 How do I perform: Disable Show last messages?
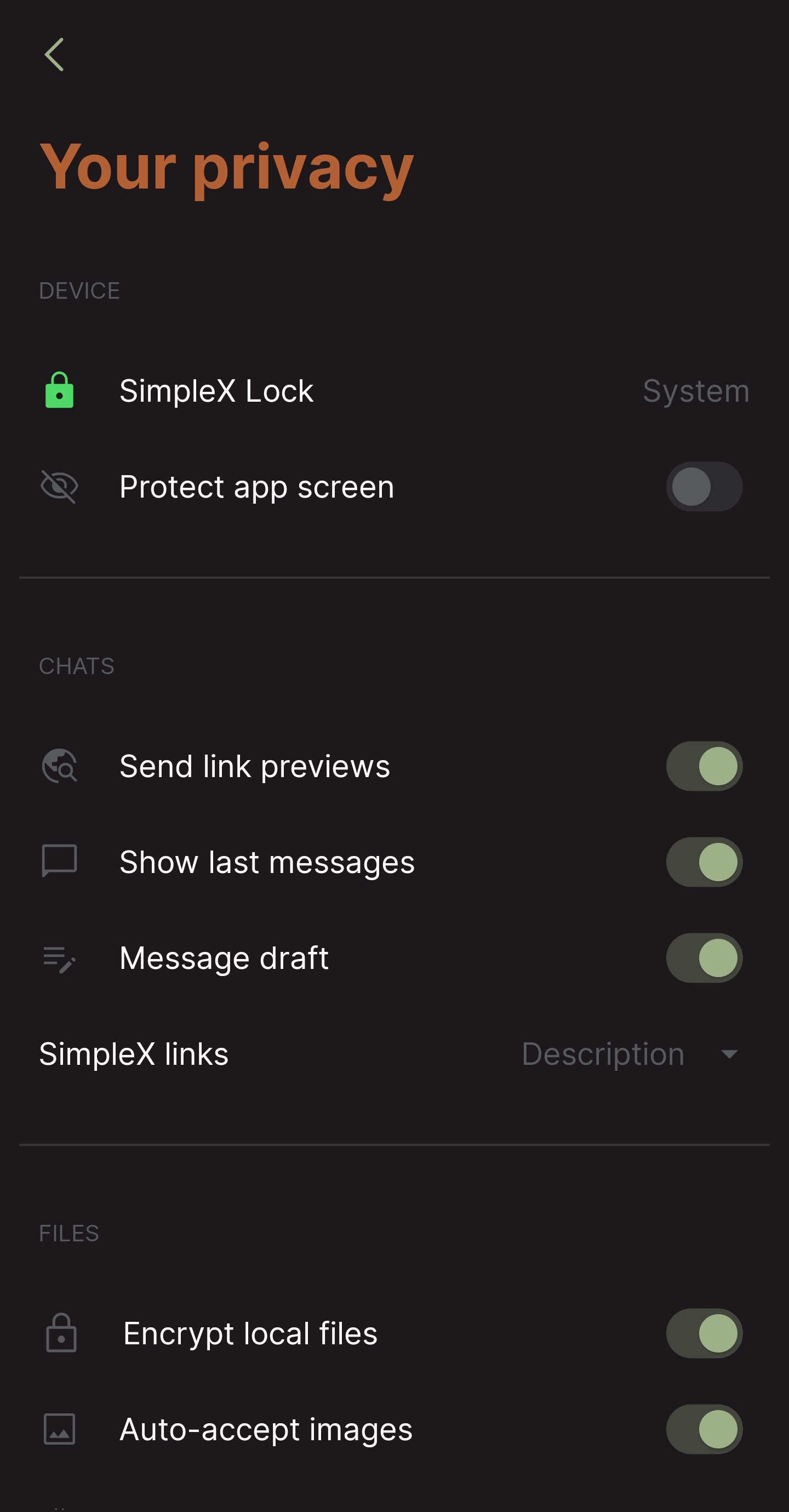click(704, 861)
